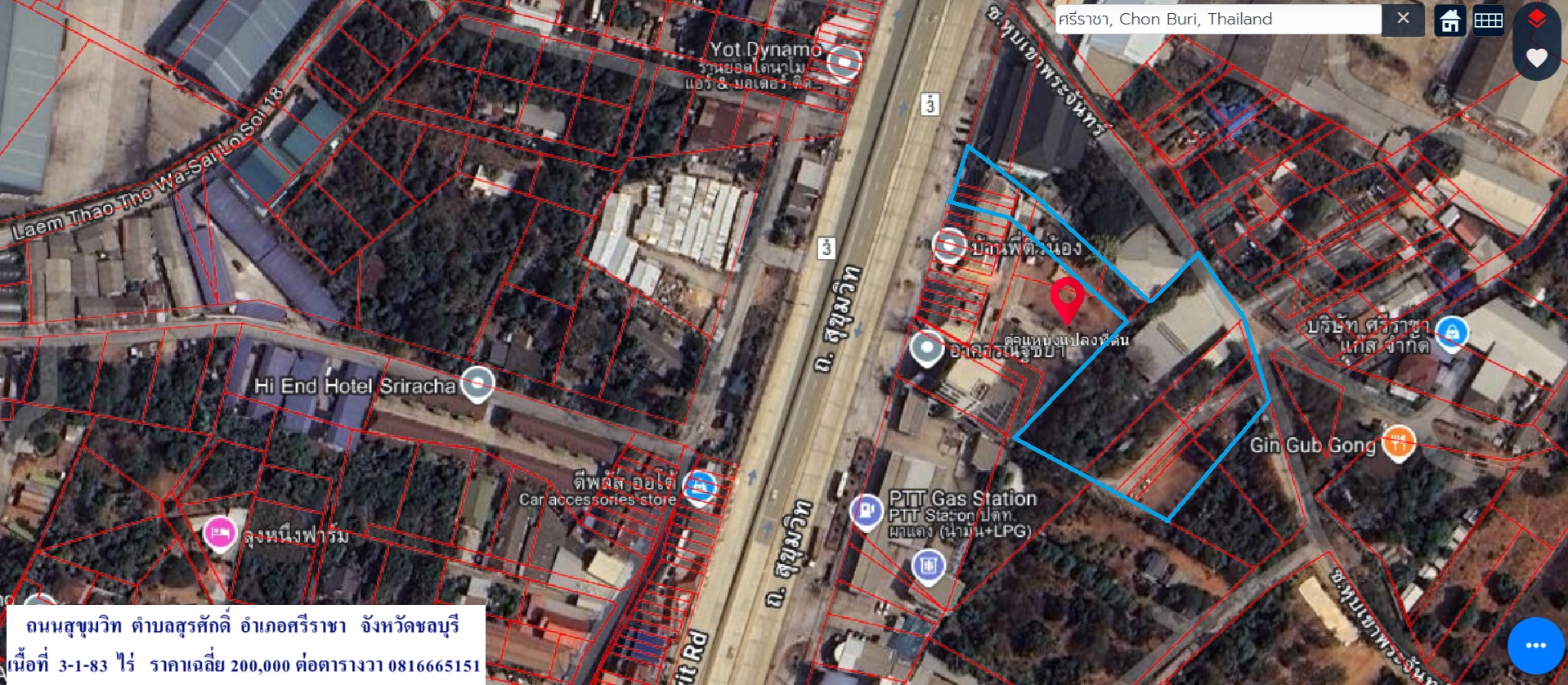Open the Yot Dynamo place marker

[844, 61]
